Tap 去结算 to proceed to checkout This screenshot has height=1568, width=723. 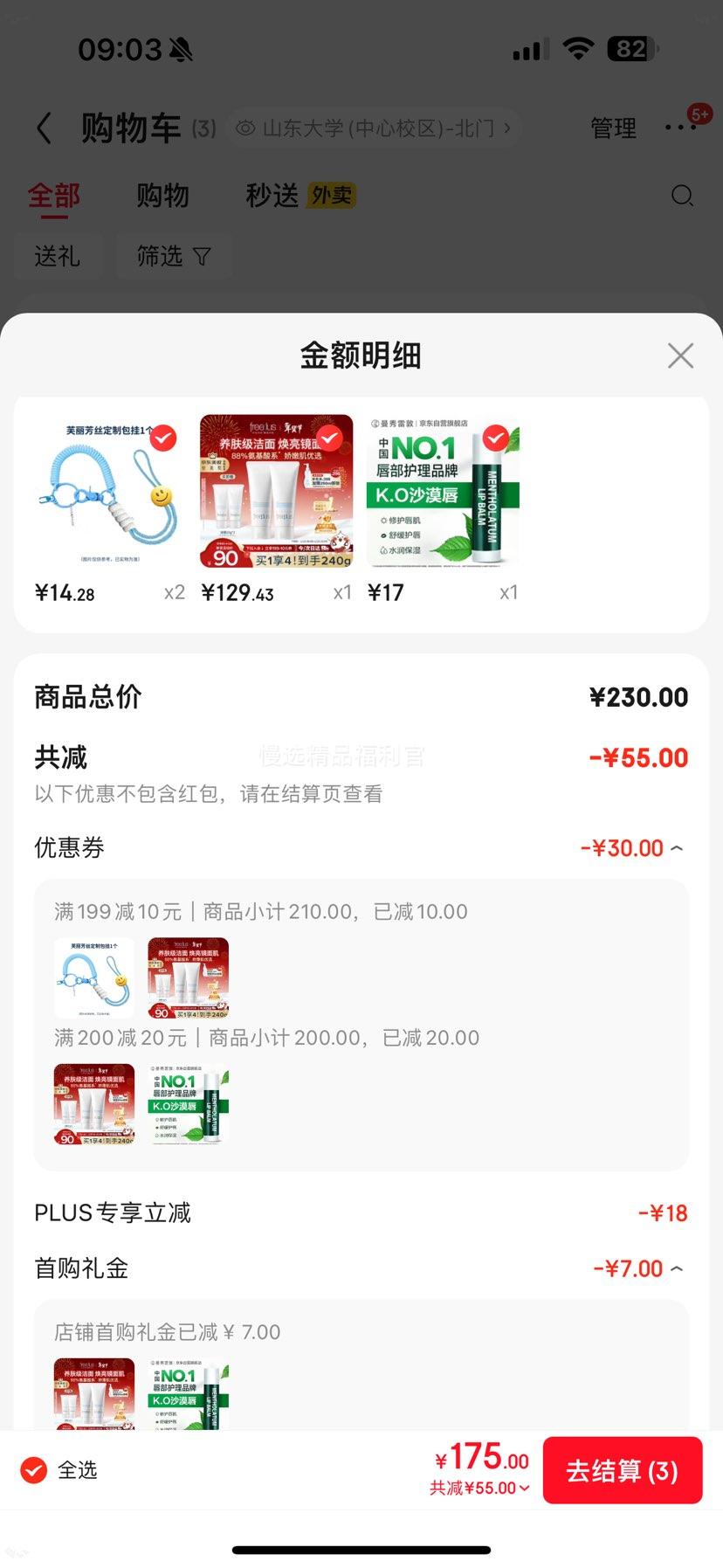[623, 1470]
